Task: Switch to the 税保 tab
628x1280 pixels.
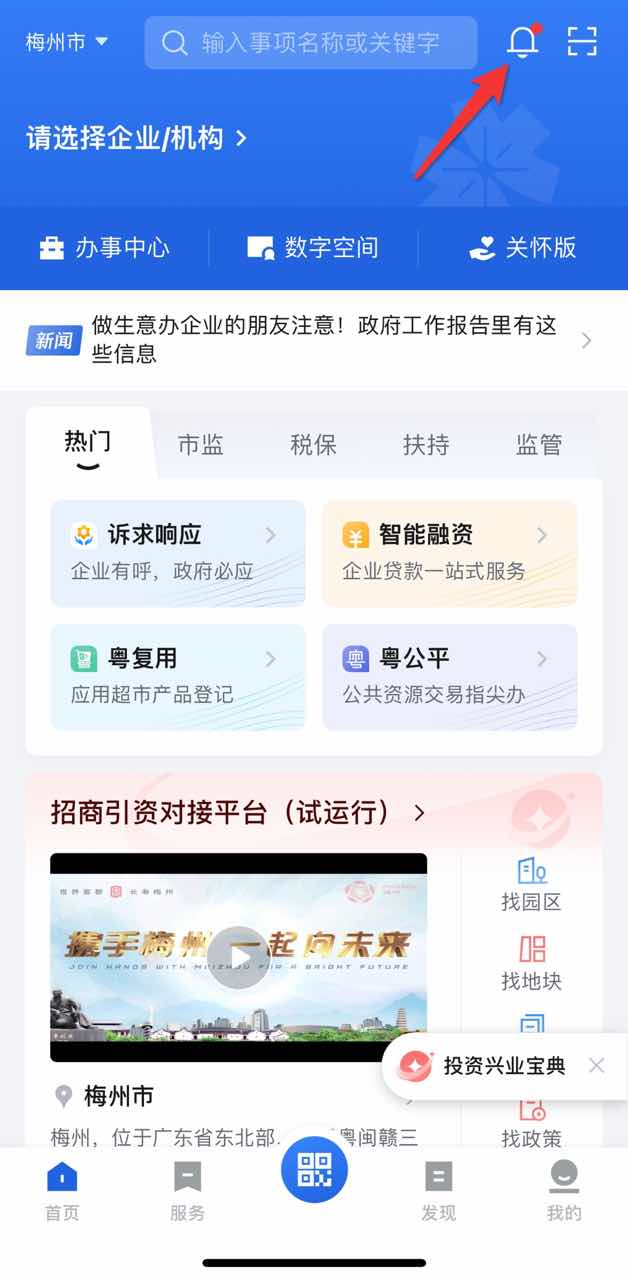Action: 313,445
